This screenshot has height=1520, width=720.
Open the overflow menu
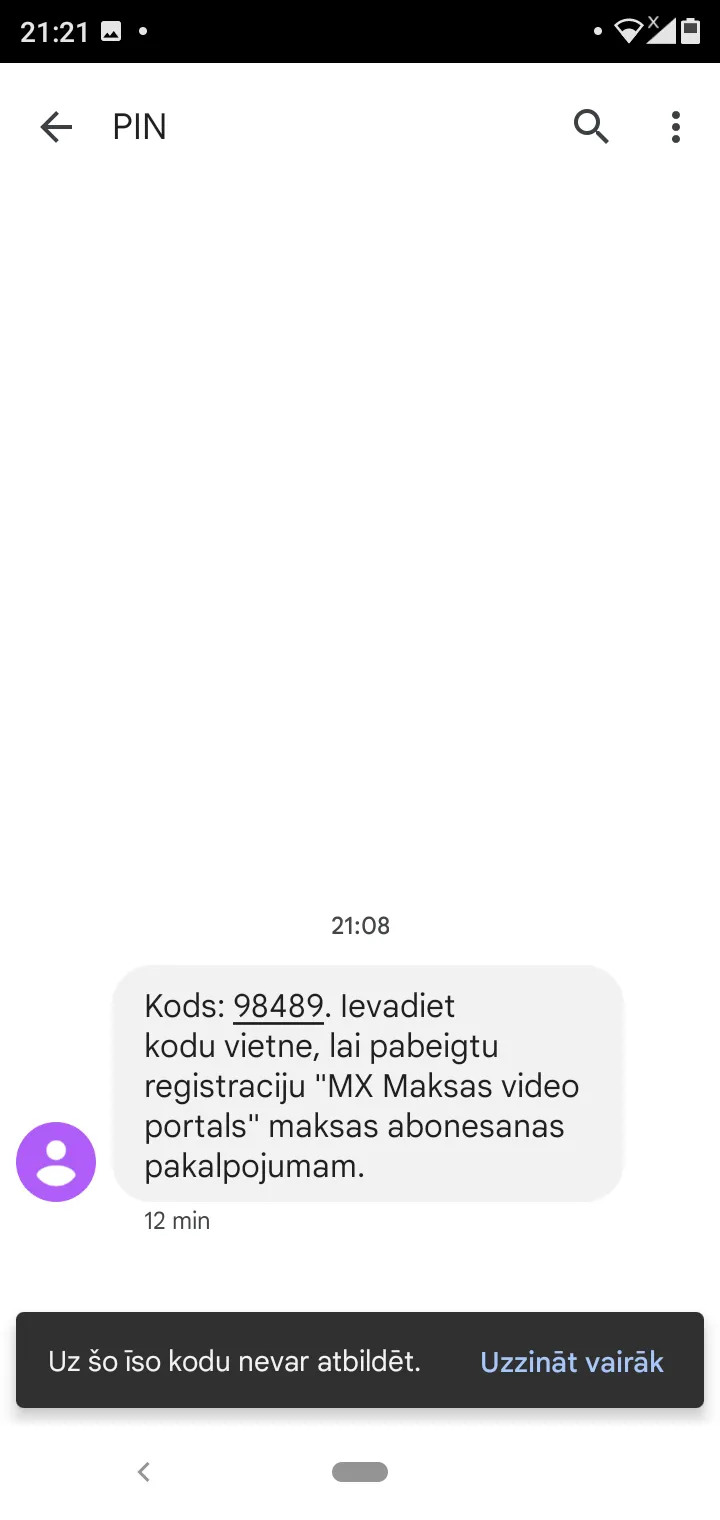click(x=676, y=127)
